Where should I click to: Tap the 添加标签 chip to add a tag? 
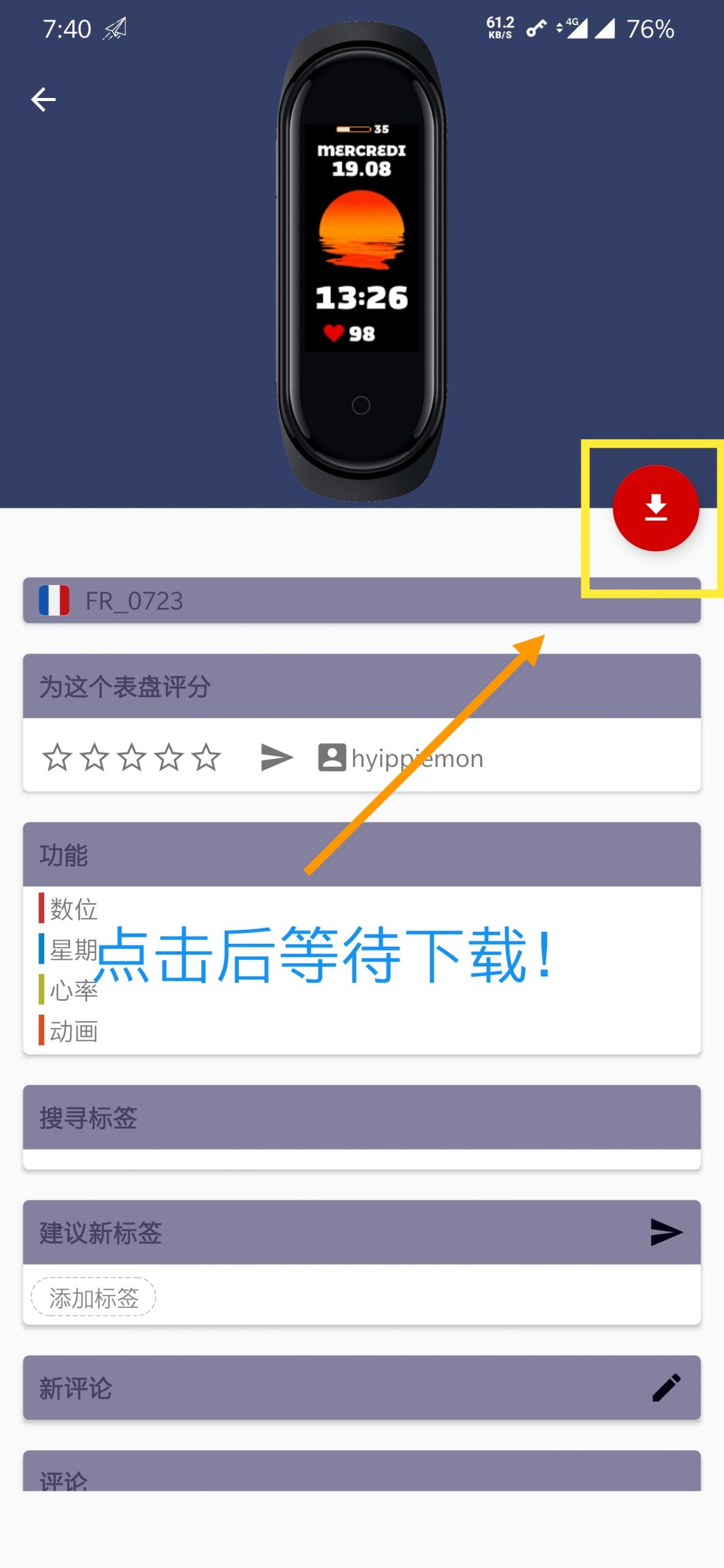94,1297
